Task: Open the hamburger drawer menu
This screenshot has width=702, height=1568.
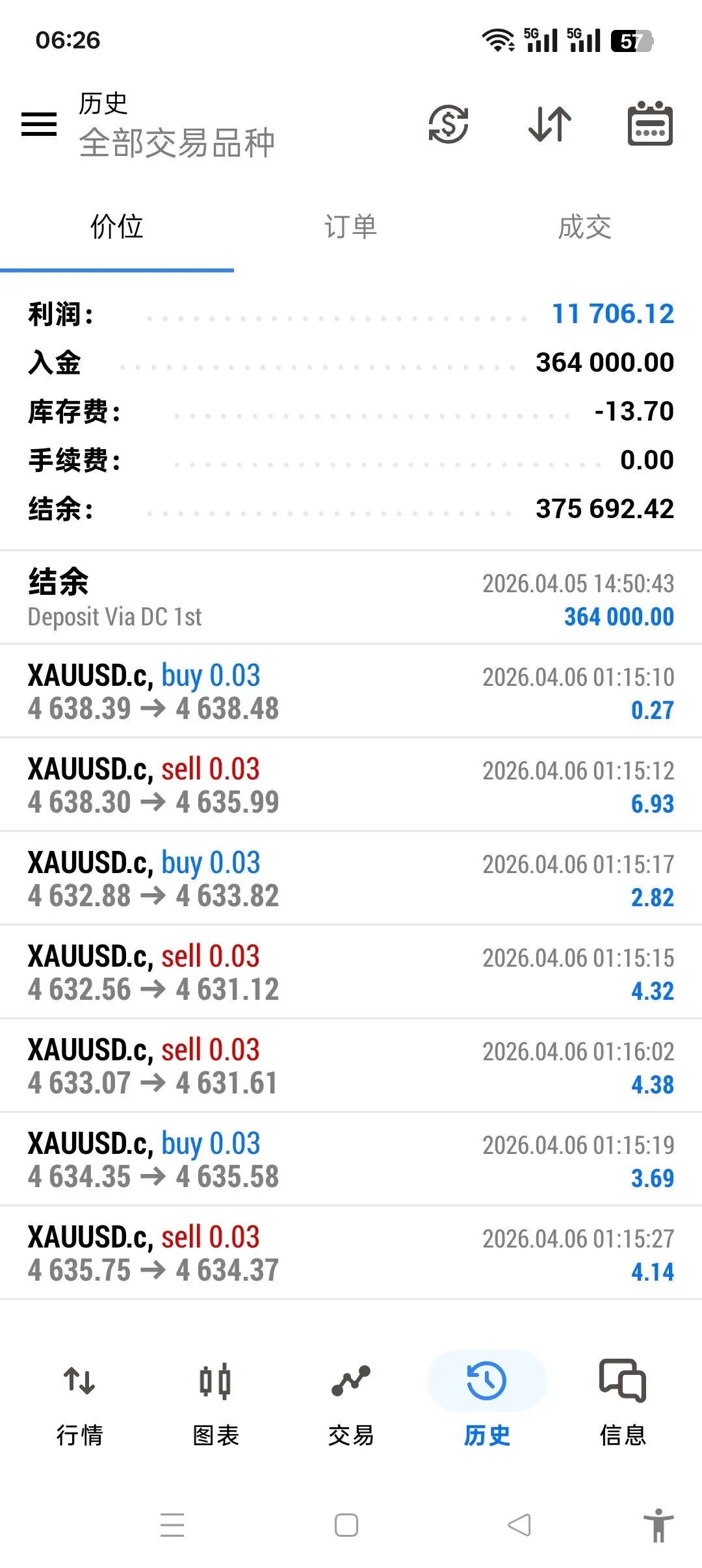Action: click(x=39, y=124)
